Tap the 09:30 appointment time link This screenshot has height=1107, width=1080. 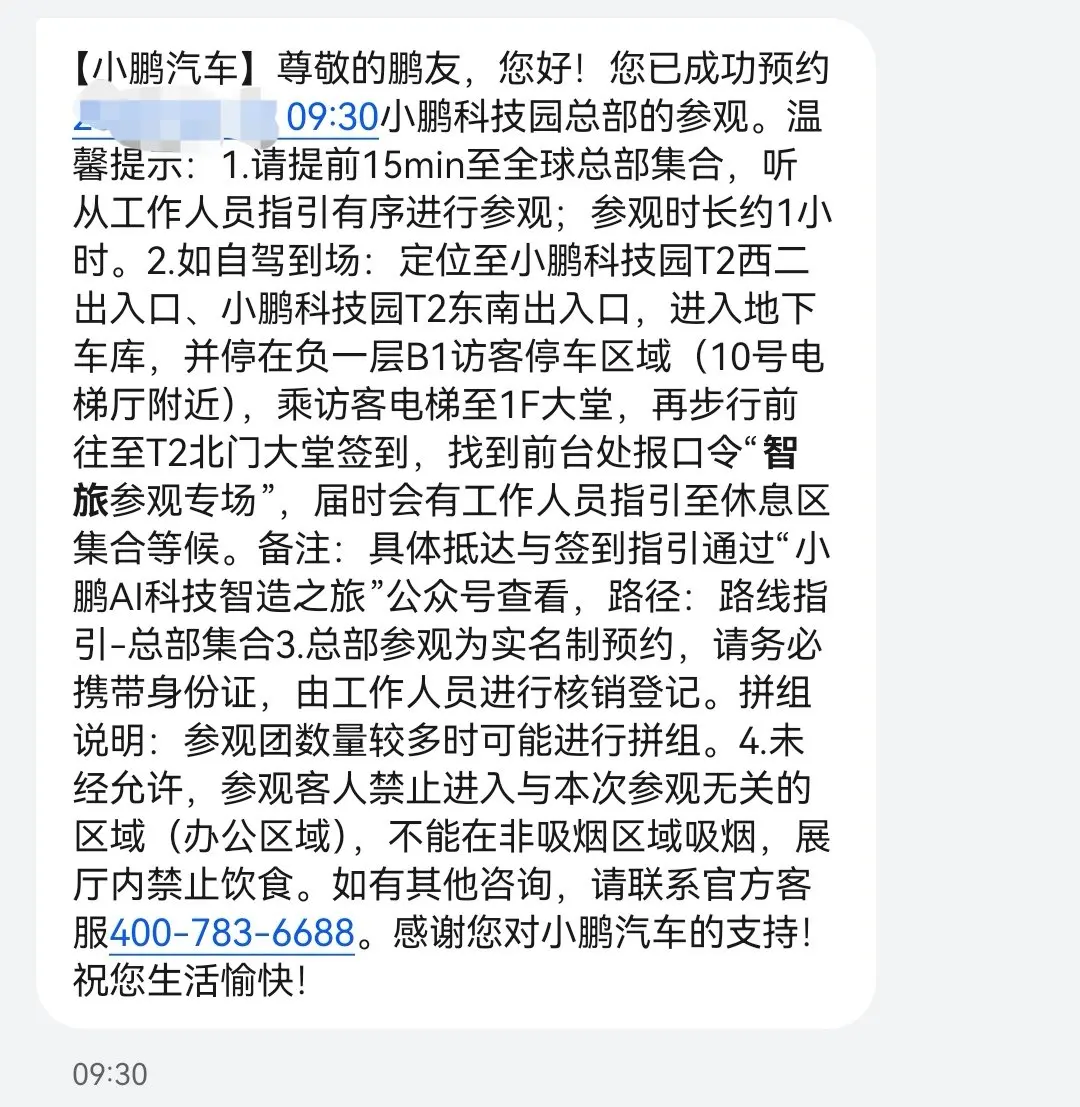coord(332,117)
